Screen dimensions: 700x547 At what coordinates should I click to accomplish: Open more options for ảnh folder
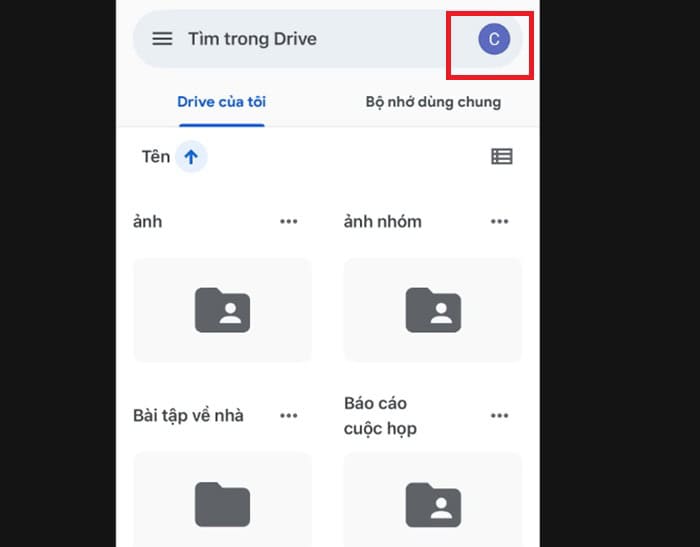(x=289, y=222)
